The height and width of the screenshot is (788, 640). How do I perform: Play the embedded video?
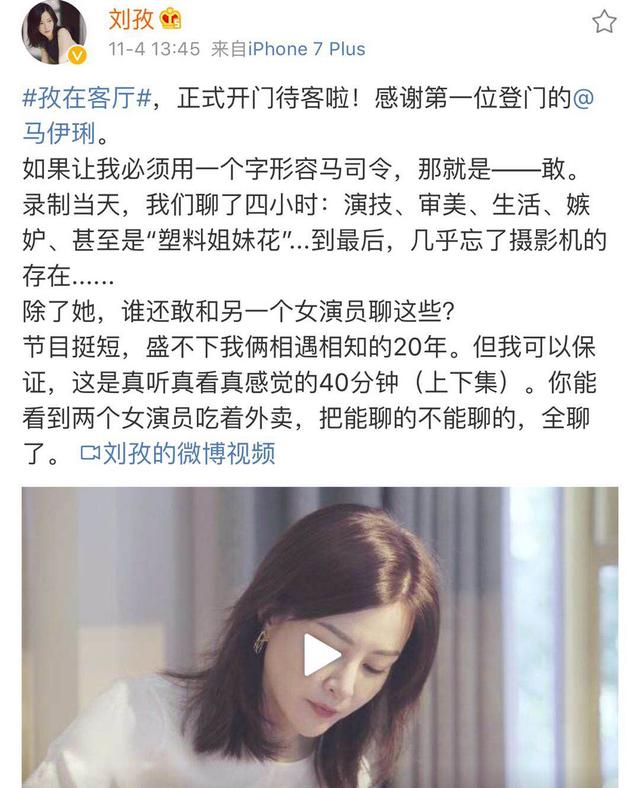[x=321, y=654]
